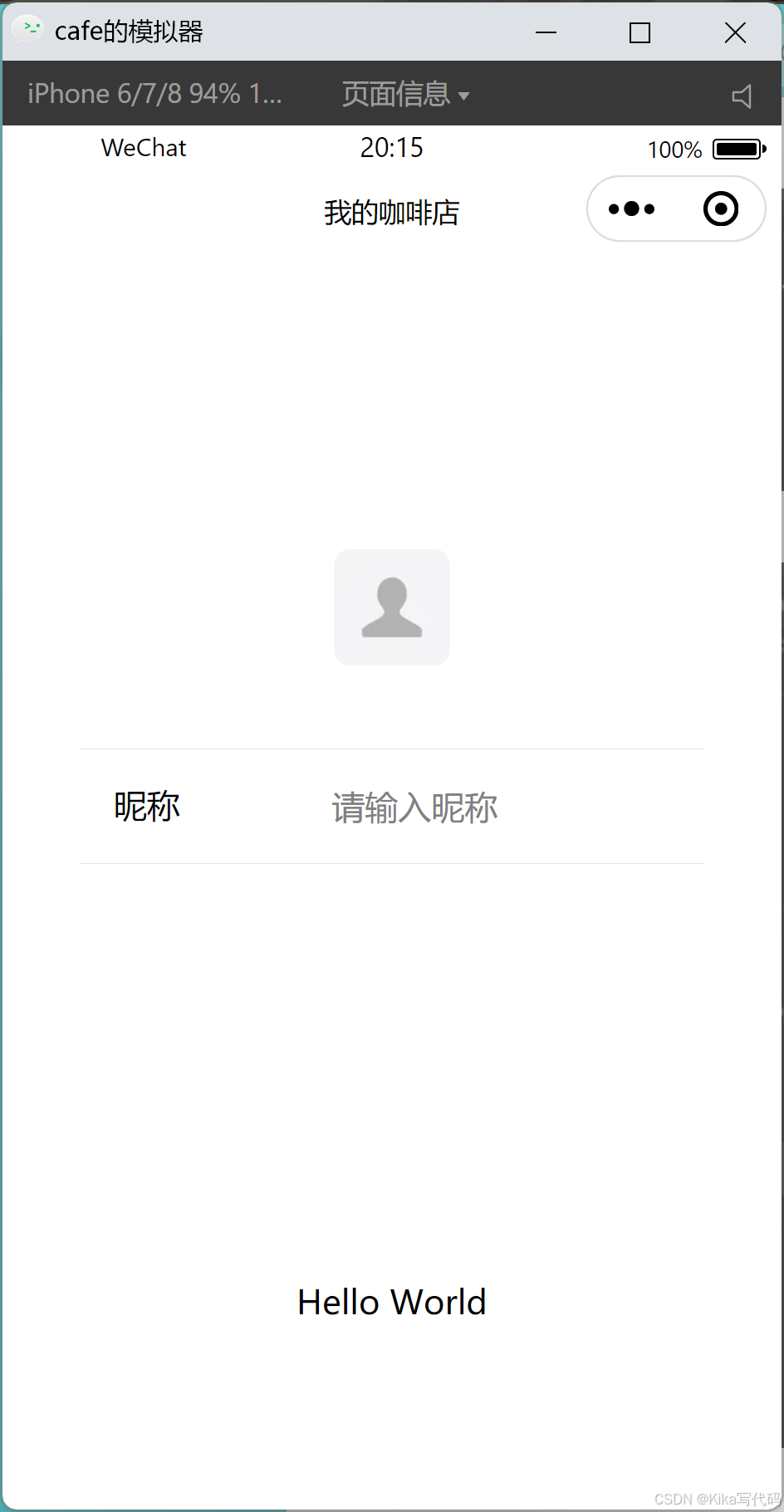
Task: Open the mini program three-dot menu
Action: (632, 209)
